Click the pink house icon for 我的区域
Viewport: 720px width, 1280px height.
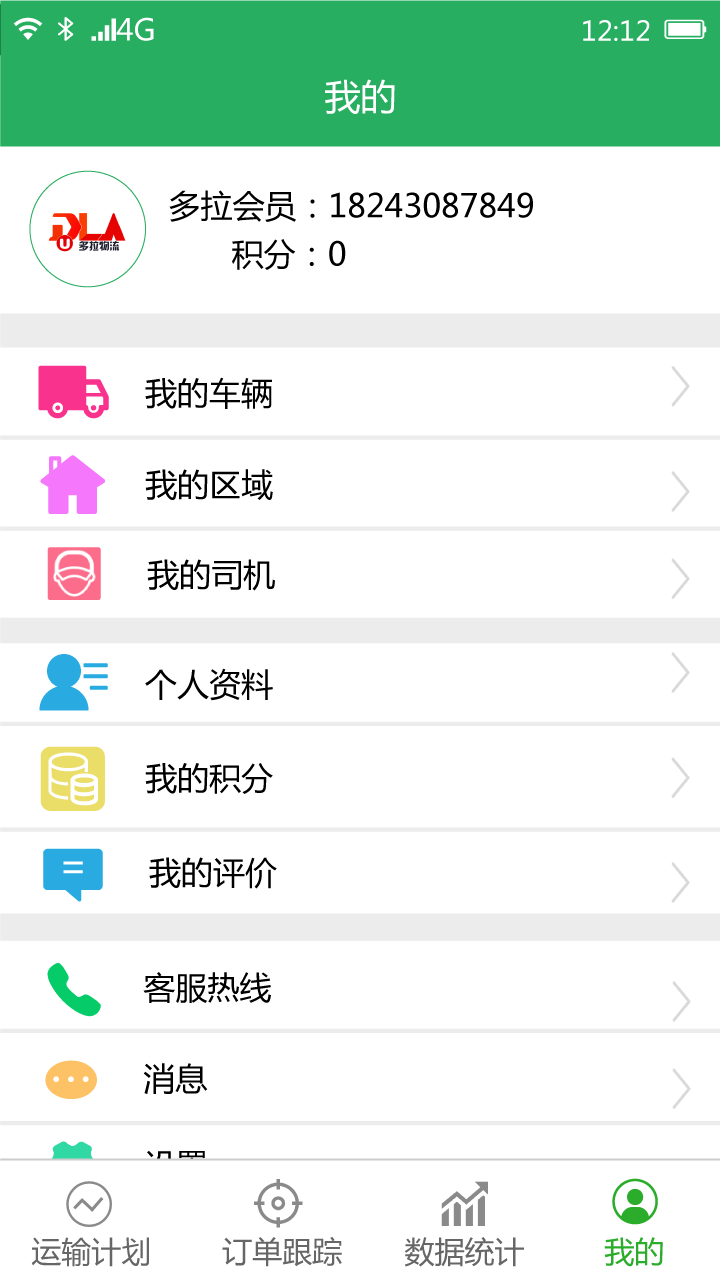point(71,483)
